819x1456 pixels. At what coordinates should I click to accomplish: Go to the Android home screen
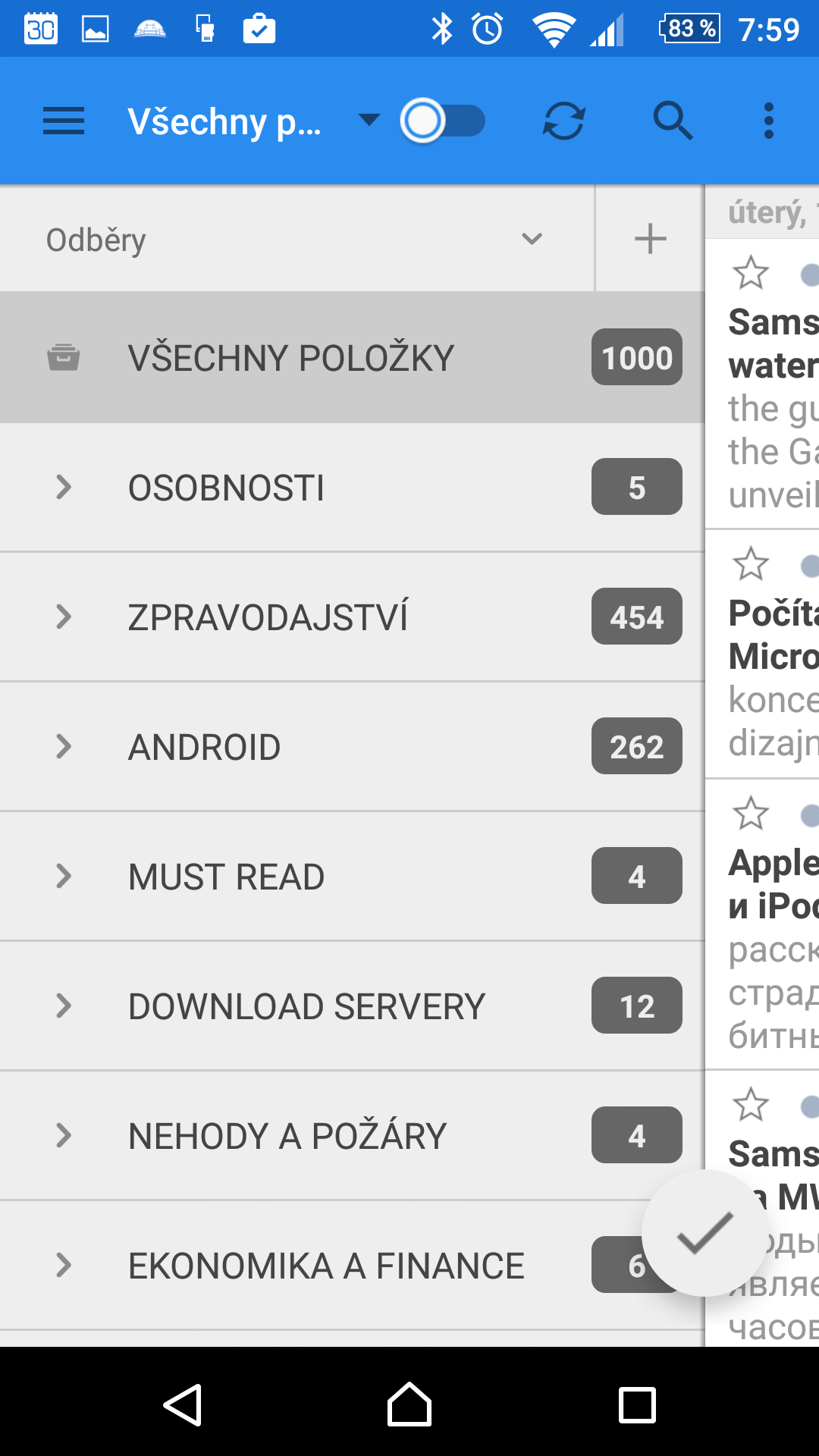[x=409, y=1404]
